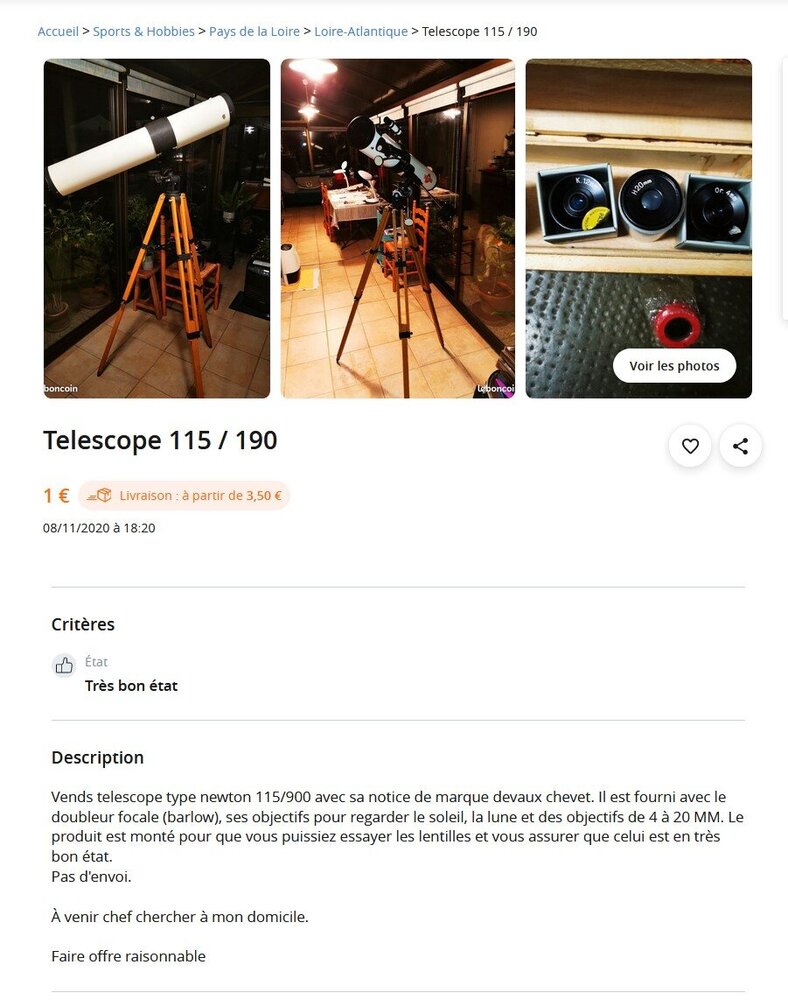
Task: Click the listing title Telescope 115 / 190
Action: (160, 440)
